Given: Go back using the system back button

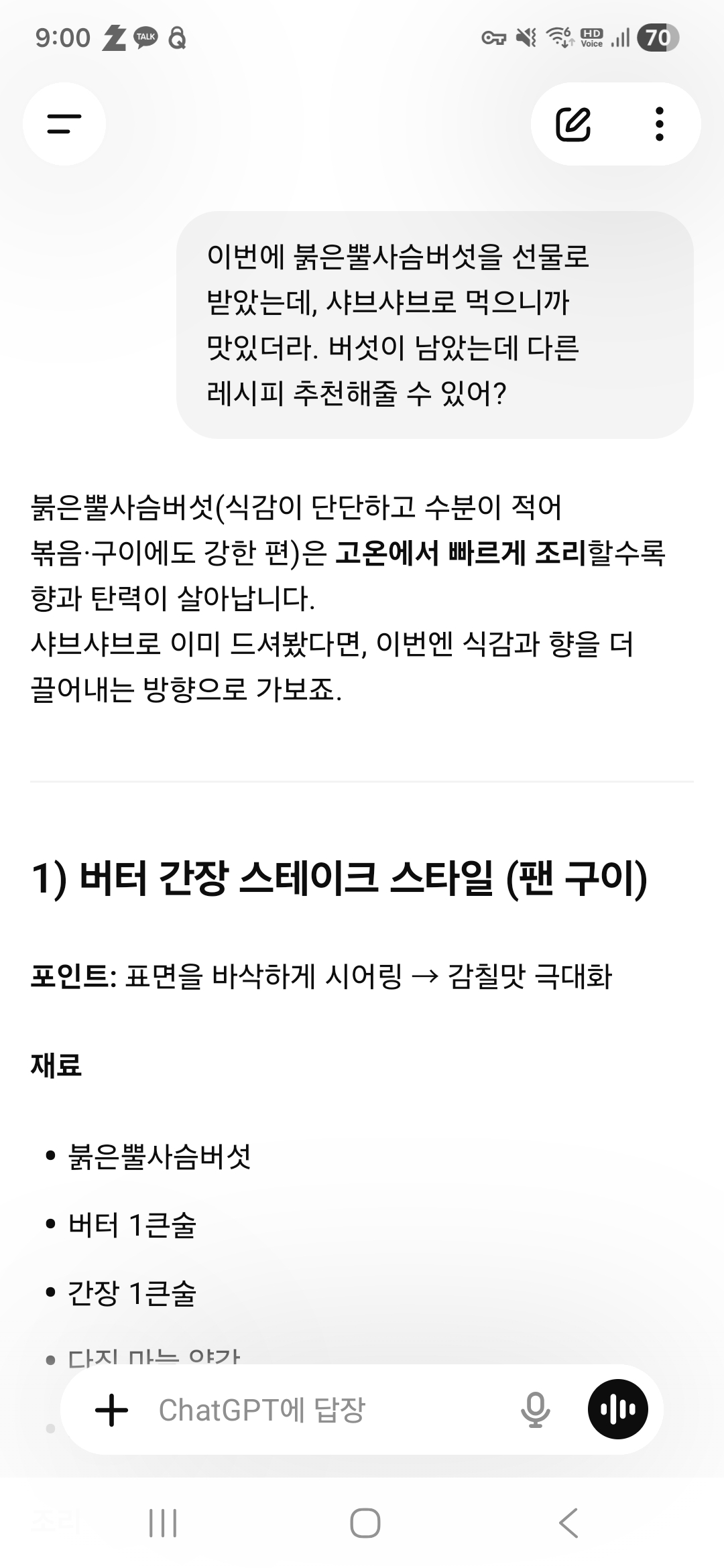Looking at the screenshot, I should click(568, 1523).
